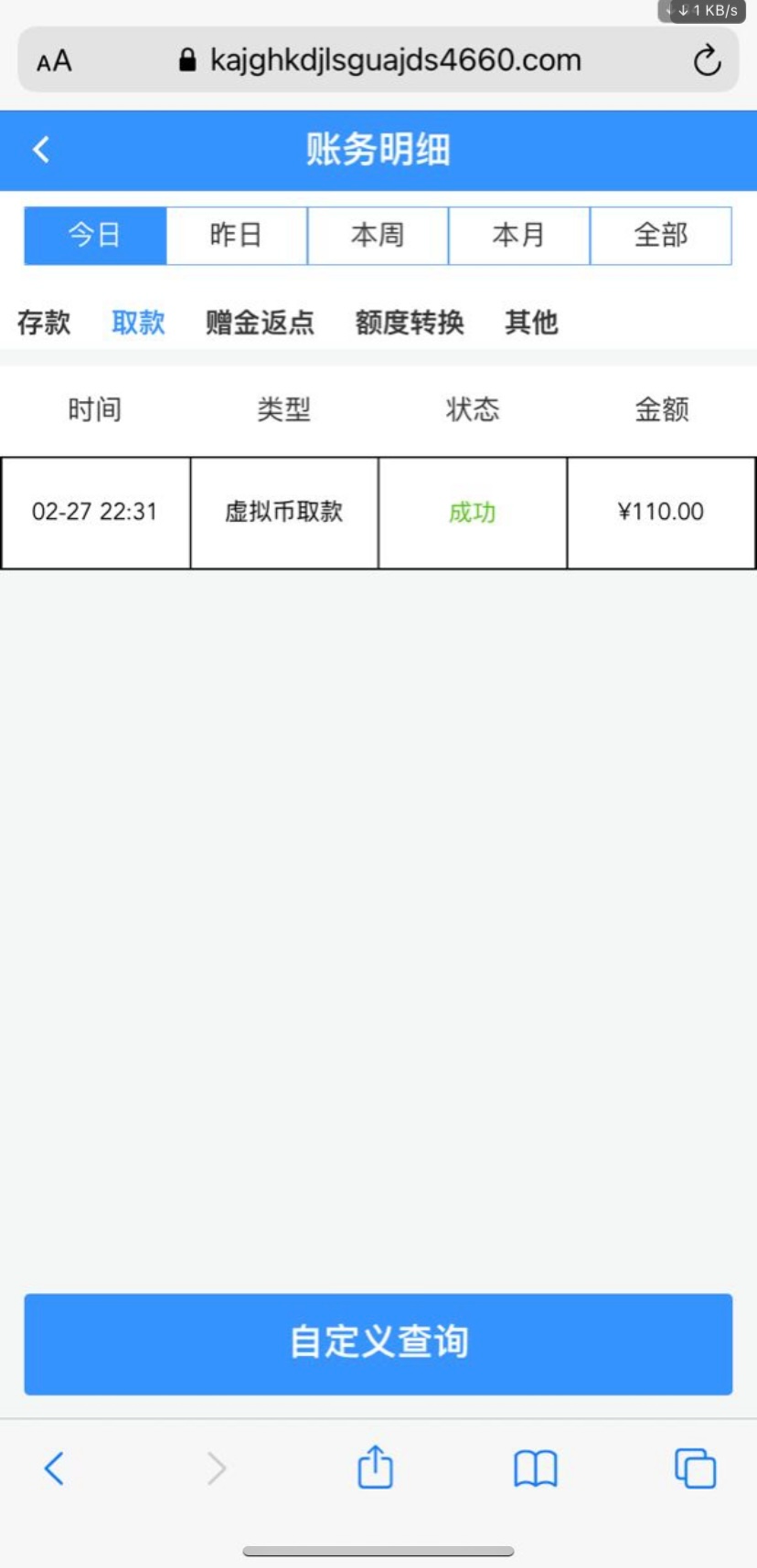Viewport: 757px width, 1568px height.
Task: Switch to the 存款 category
Action: pos(44,323)
